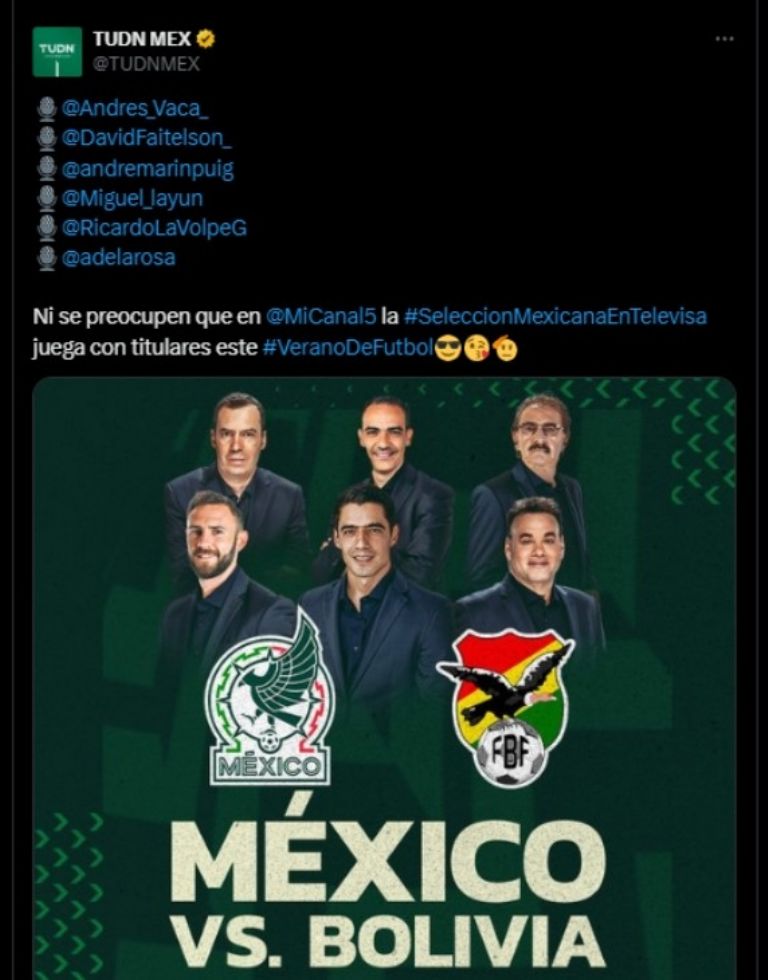Expand the México vs. Bolivia image
This screenshot has height=980, width=768.
coord(384,678)
